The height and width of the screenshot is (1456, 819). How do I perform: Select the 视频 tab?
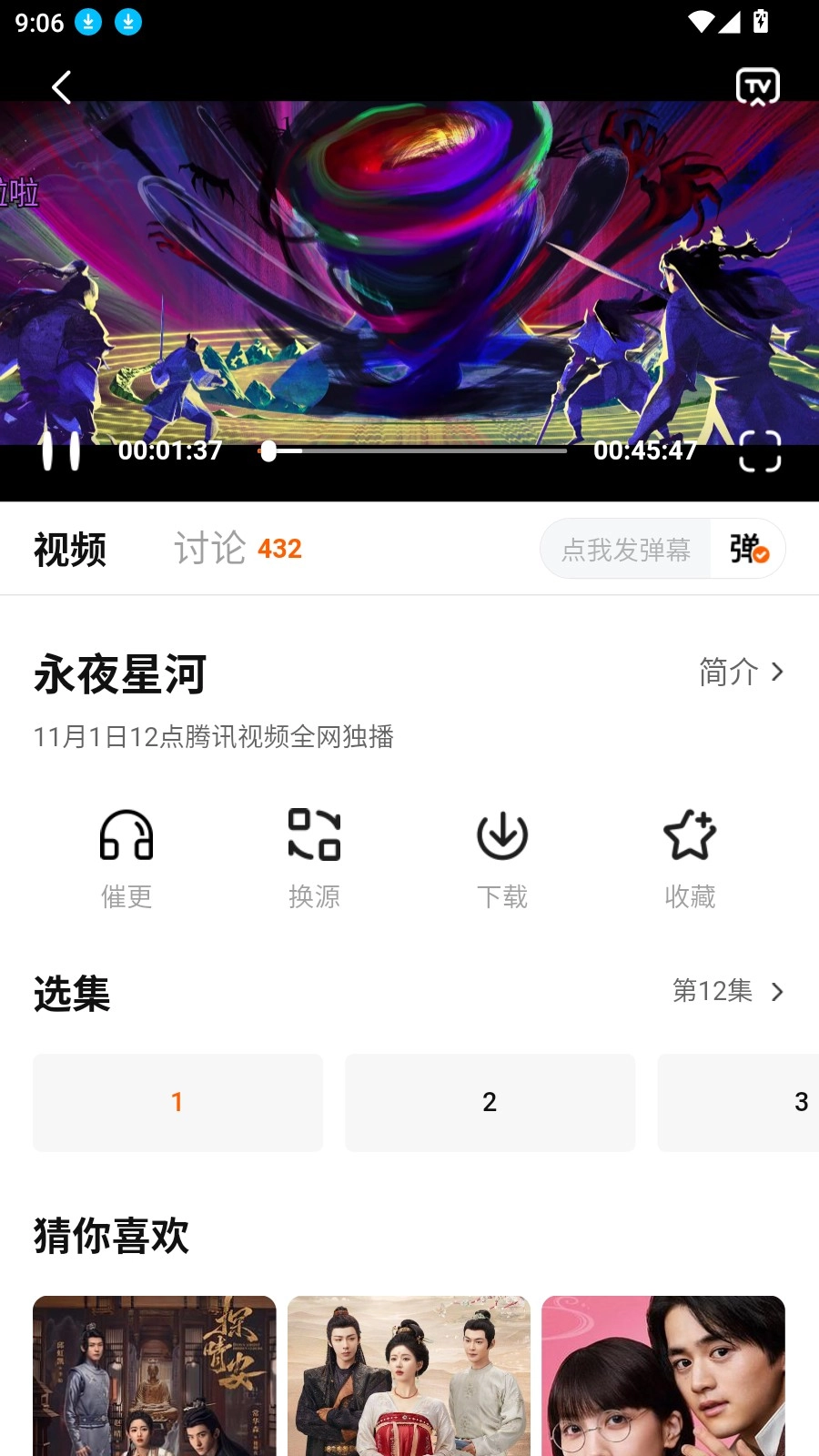69,548
